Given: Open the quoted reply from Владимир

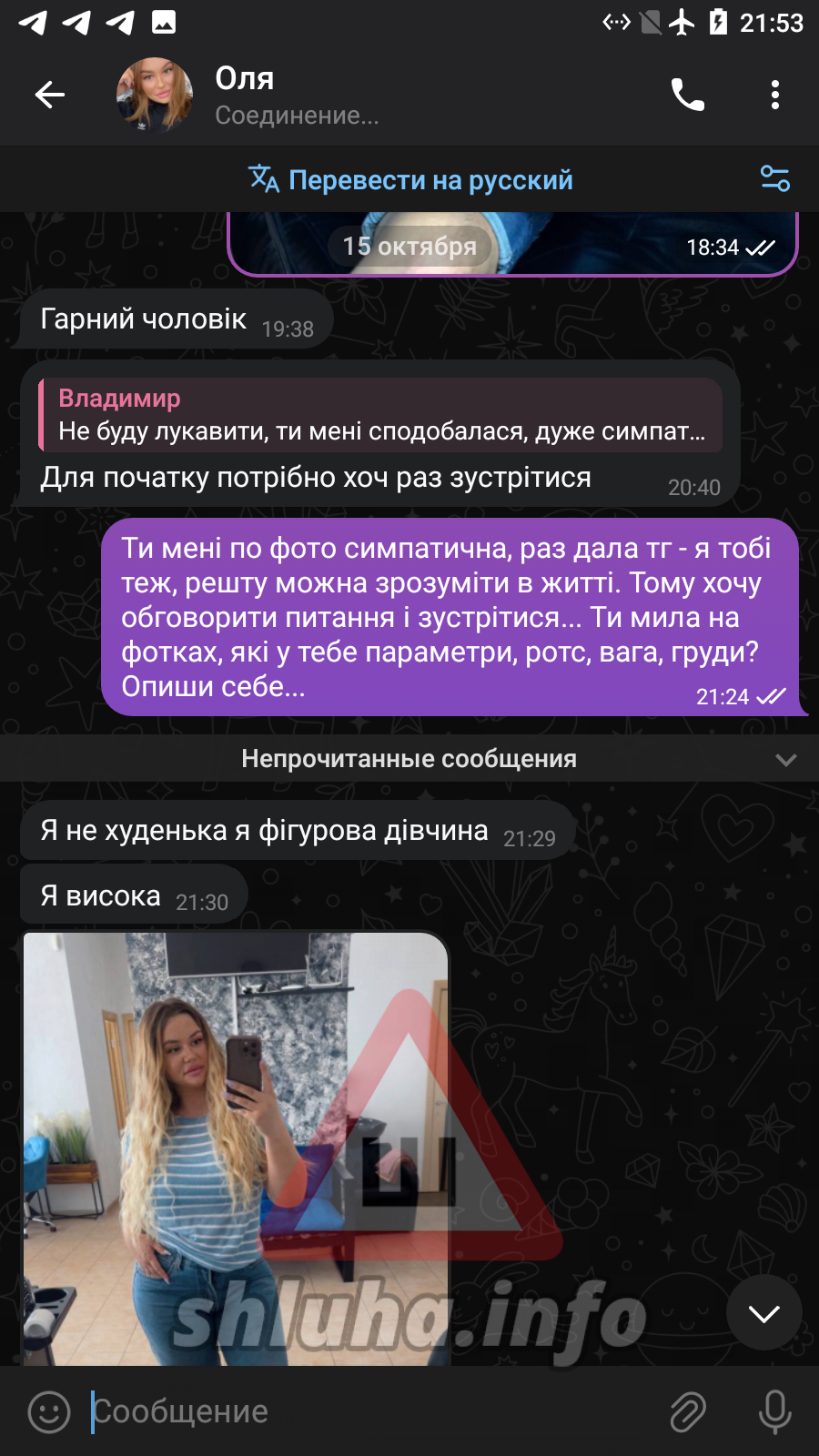Looking at the screenshot, I should (x=380, y=415).
